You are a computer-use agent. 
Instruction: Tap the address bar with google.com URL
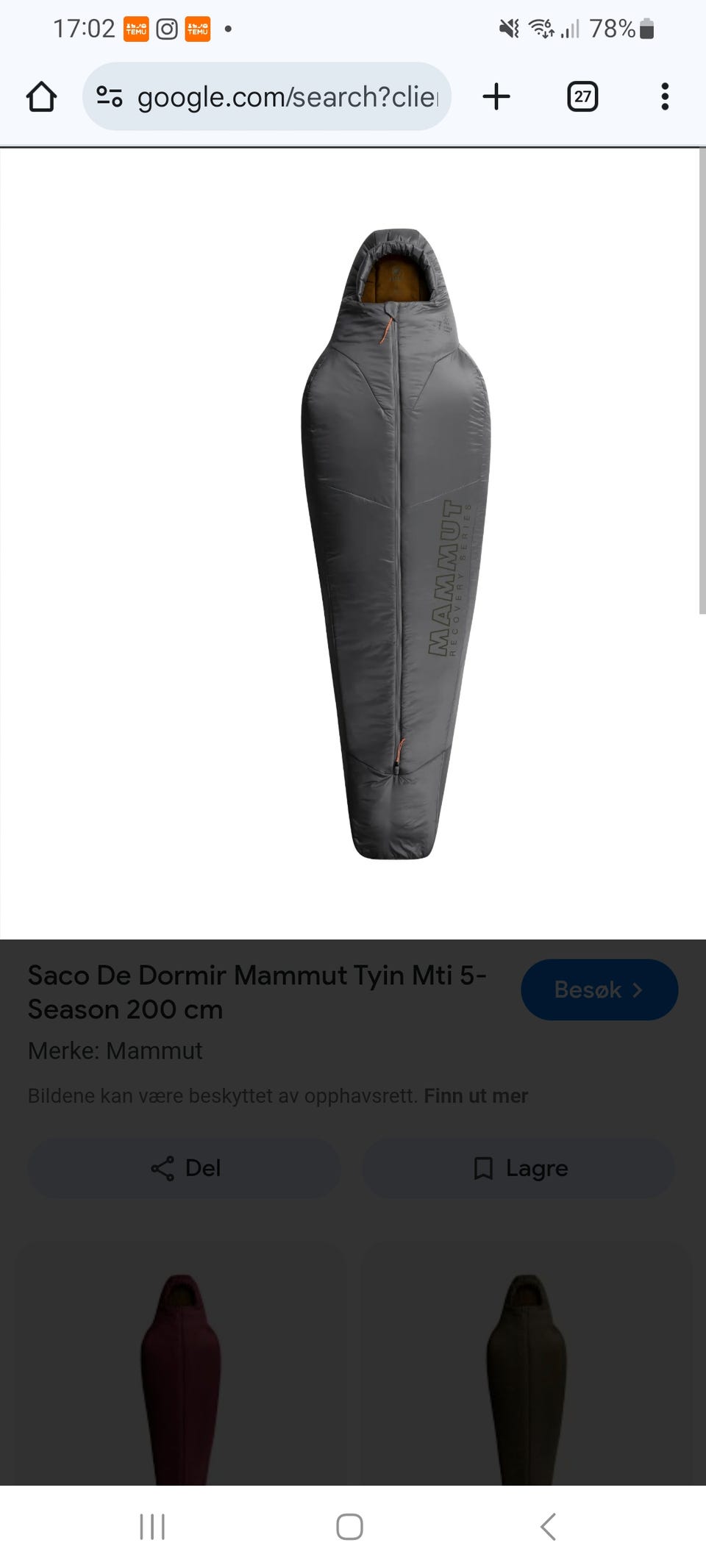click(x=287, y=96)
